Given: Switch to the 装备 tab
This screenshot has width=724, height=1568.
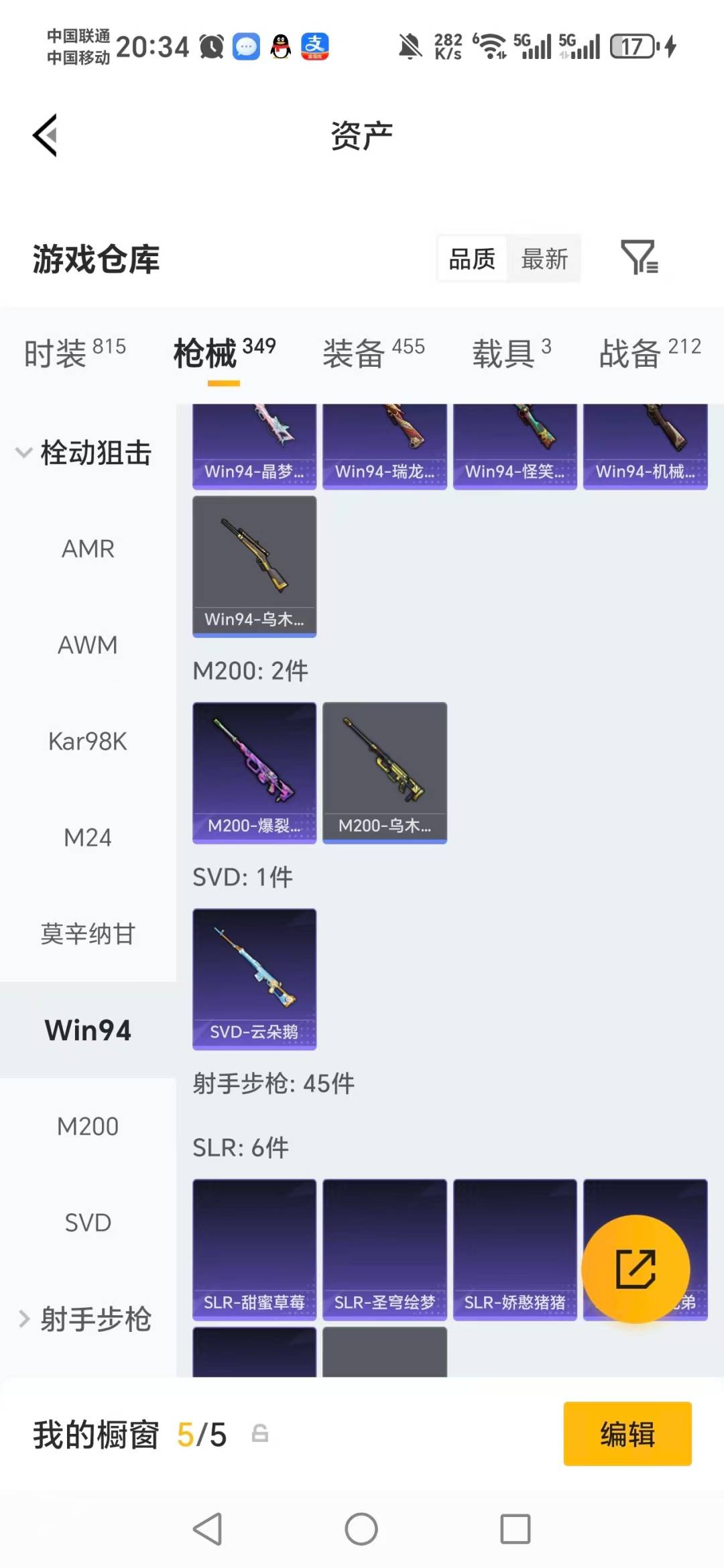Looking at the screenshot, I should click(354, 353).
